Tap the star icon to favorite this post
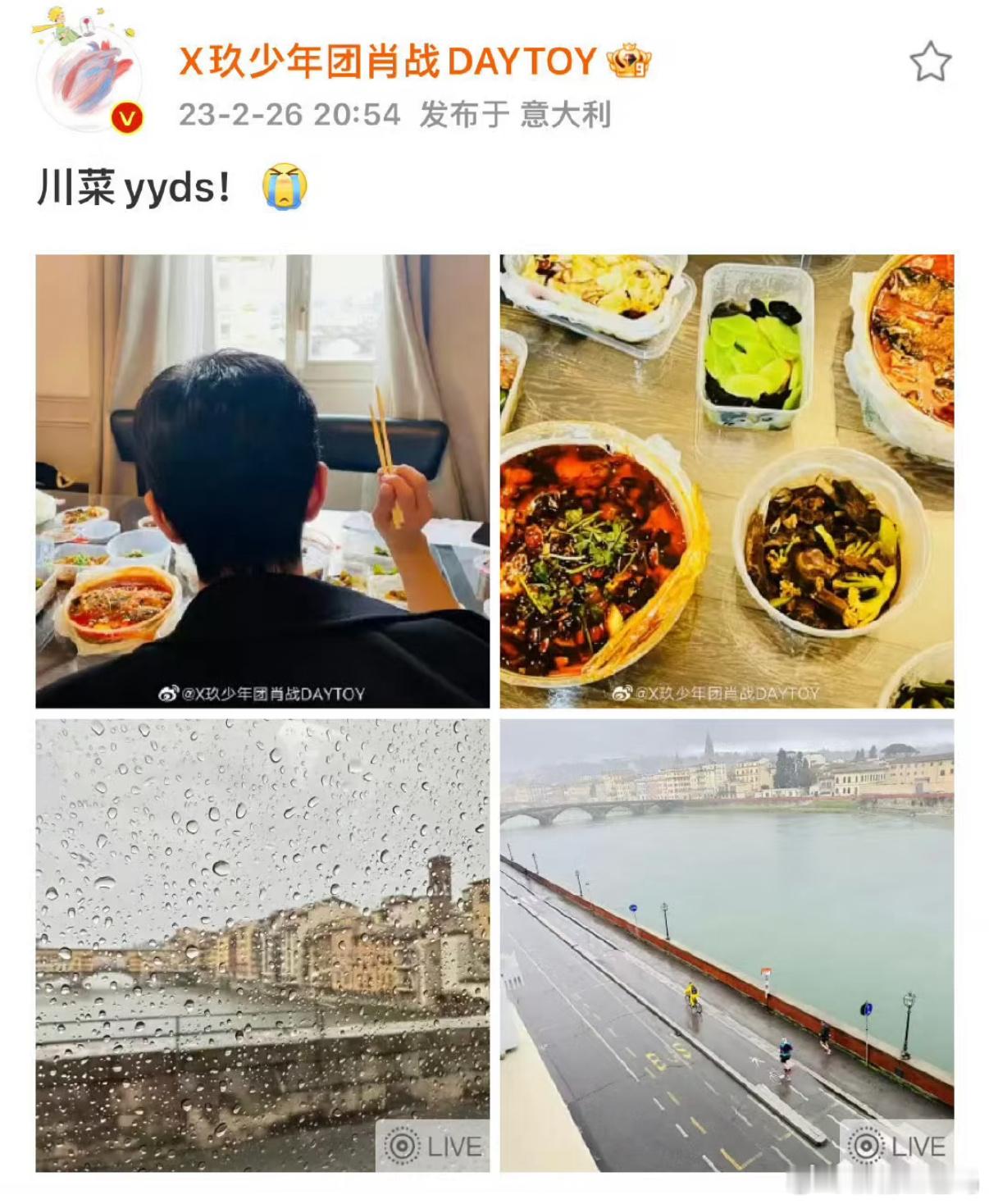The width and height of the screenshot is (989, 1204). (x=930, y=62)
